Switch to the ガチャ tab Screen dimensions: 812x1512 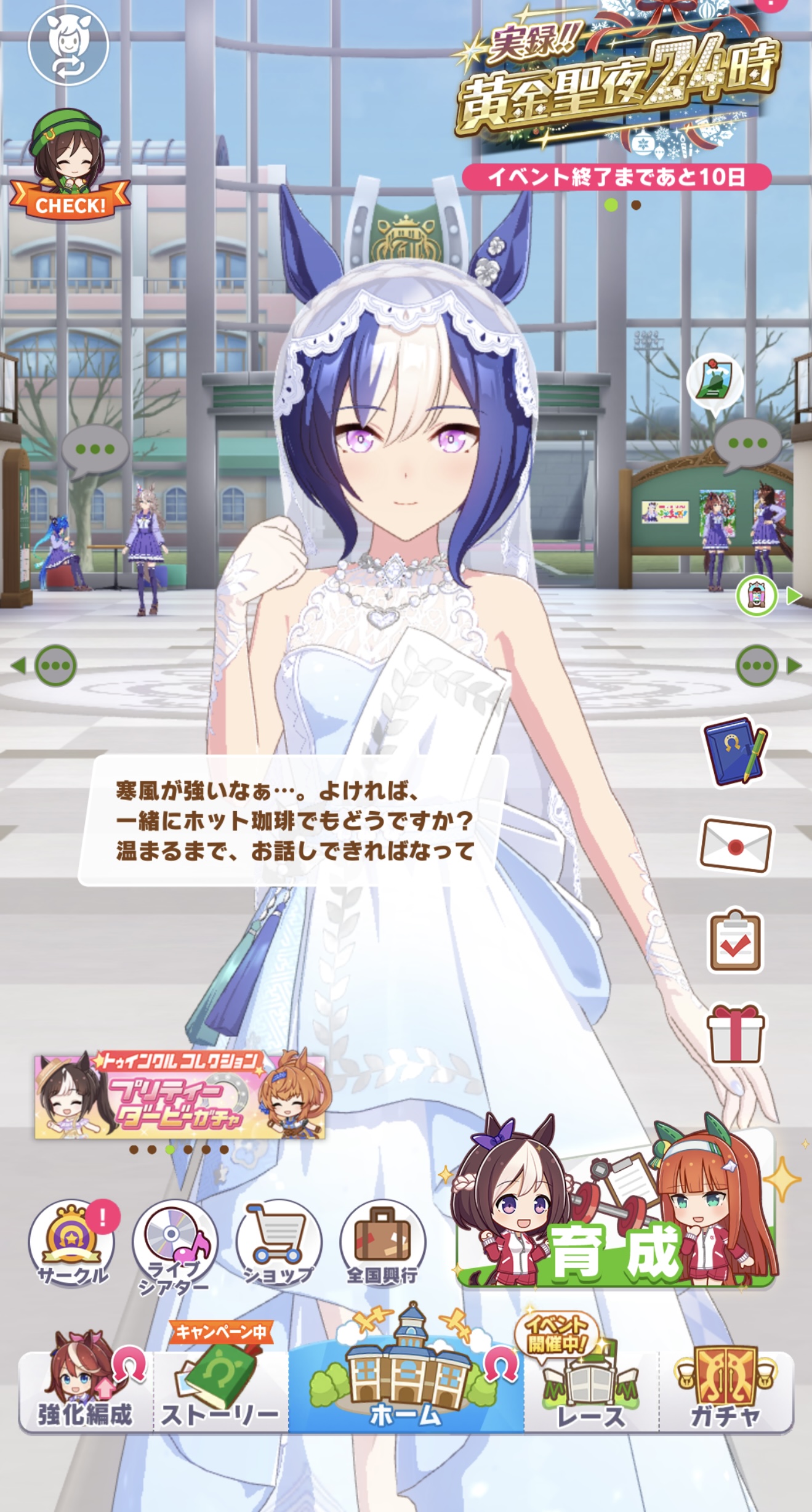point(726,1392)
